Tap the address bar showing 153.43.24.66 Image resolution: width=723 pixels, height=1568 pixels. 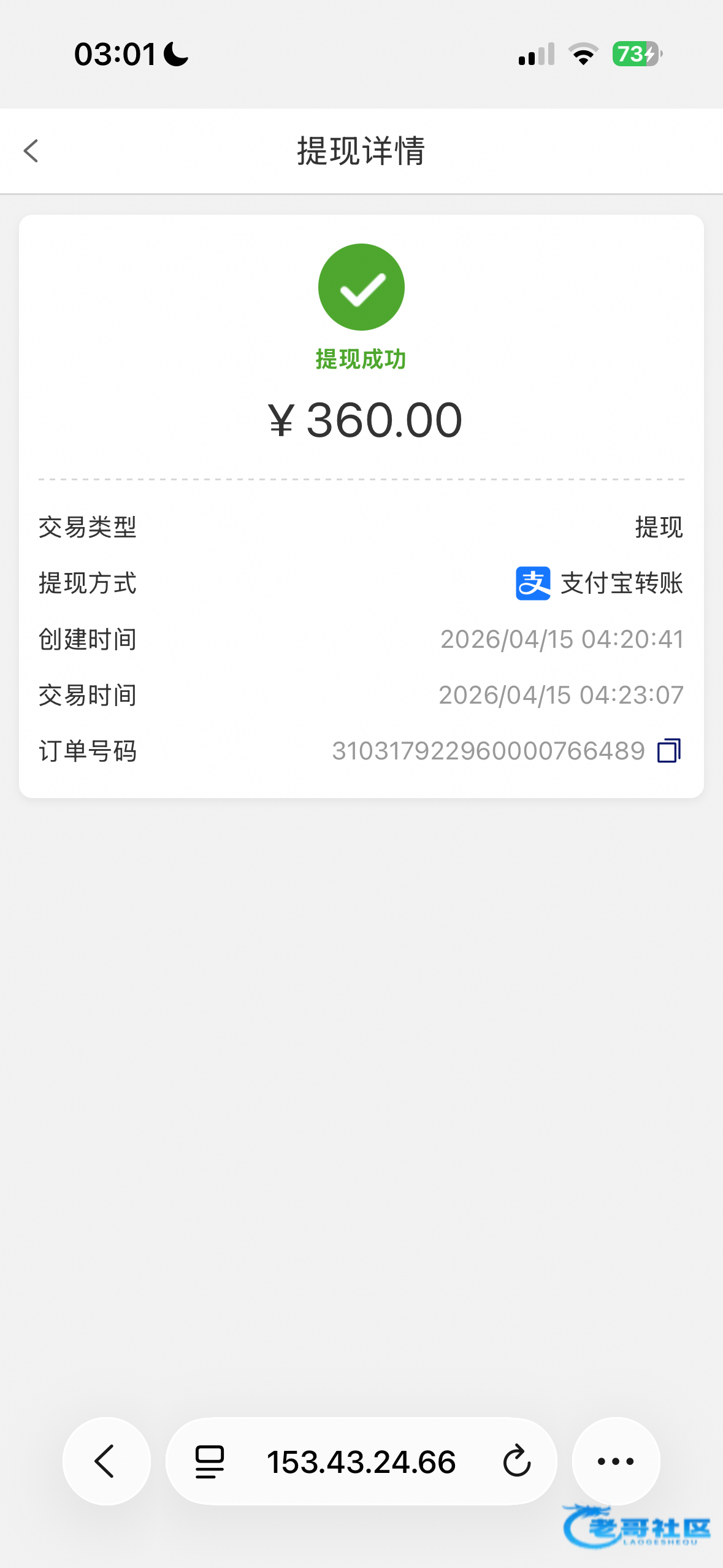(x=361, y=1461)
